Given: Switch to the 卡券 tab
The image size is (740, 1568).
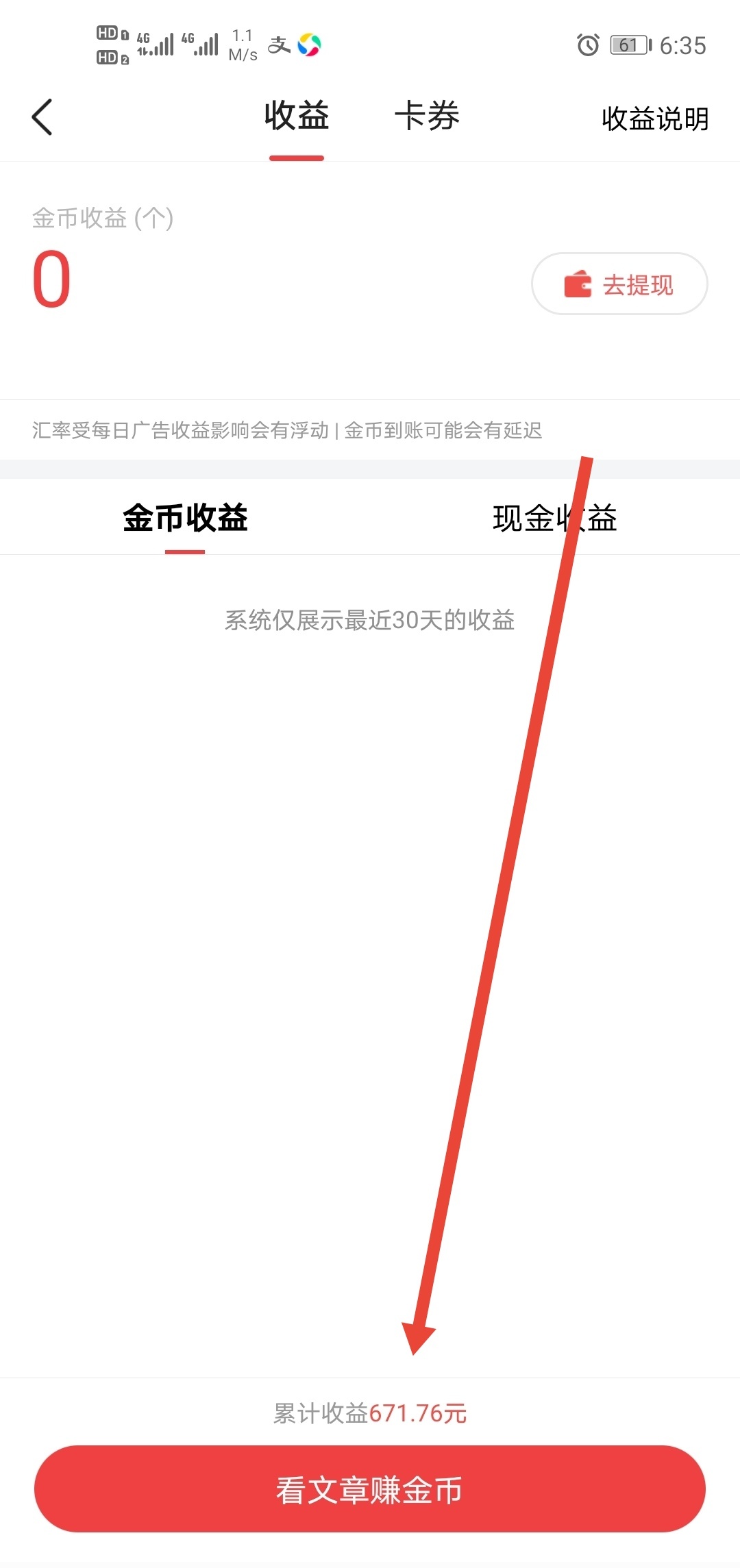Looking at the screenshot, I should pos(427,116).
